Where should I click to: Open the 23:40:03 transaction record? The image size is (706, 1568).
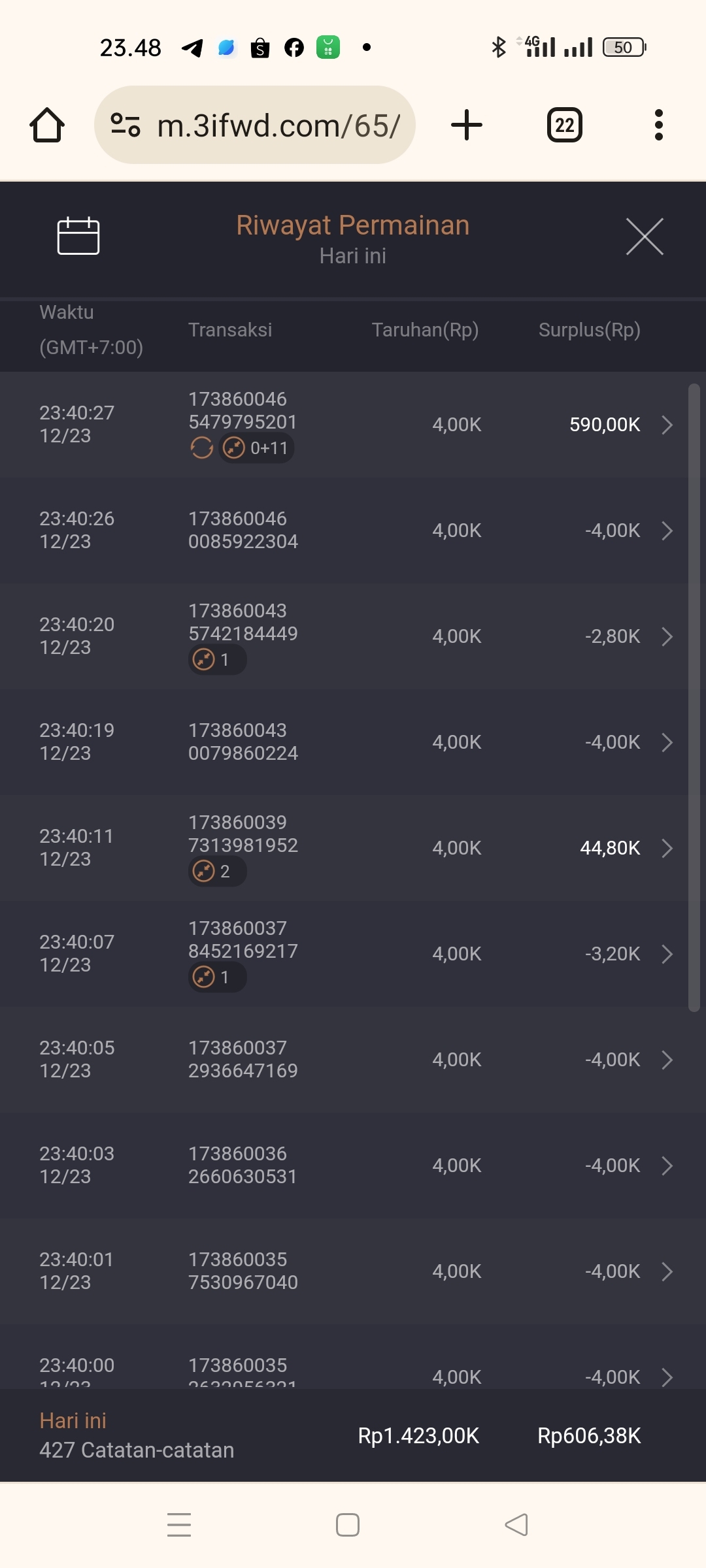click(x=666, y=1166)
